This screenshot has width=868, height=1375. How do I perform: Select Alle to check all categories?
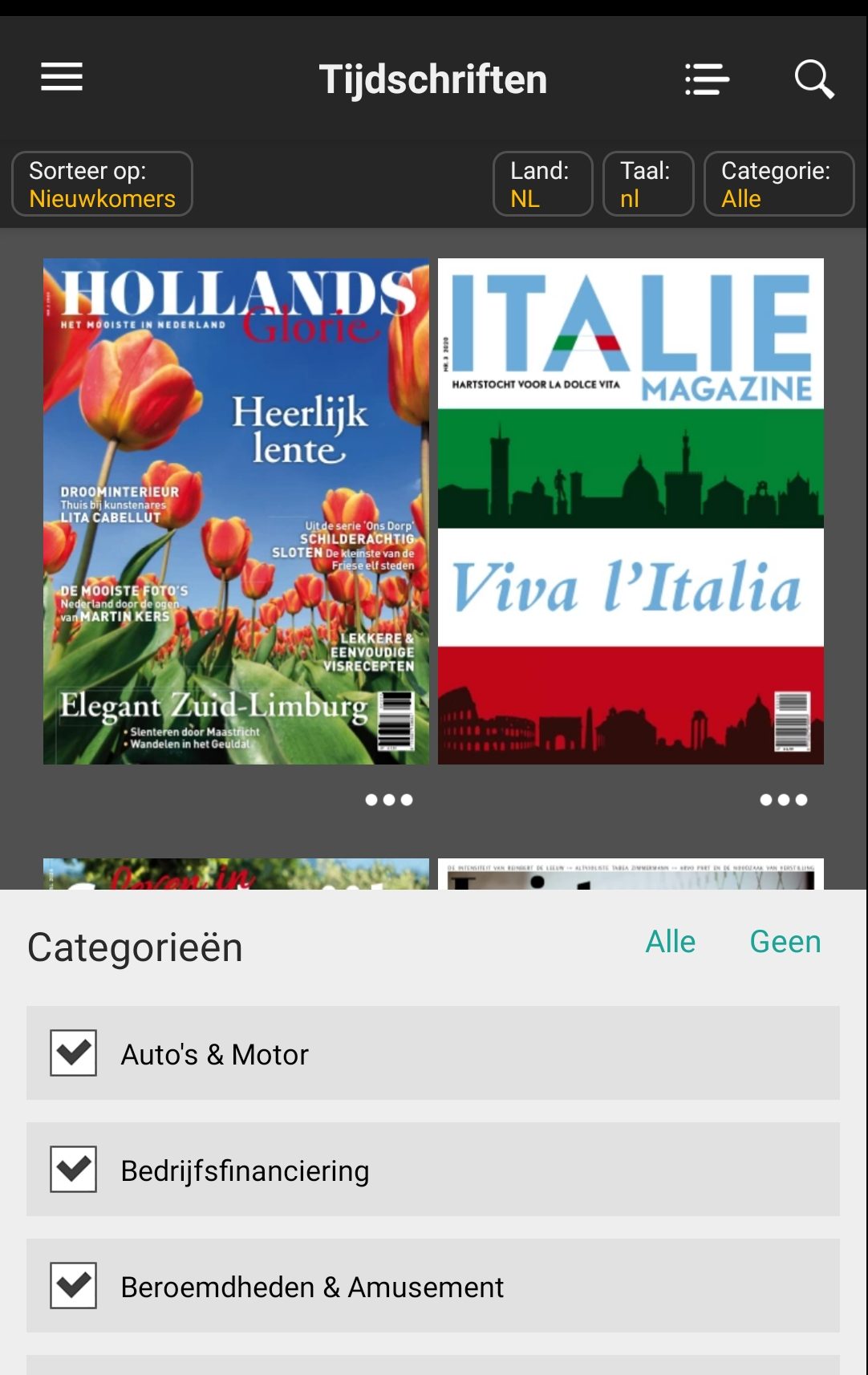[x=671, y=941]
